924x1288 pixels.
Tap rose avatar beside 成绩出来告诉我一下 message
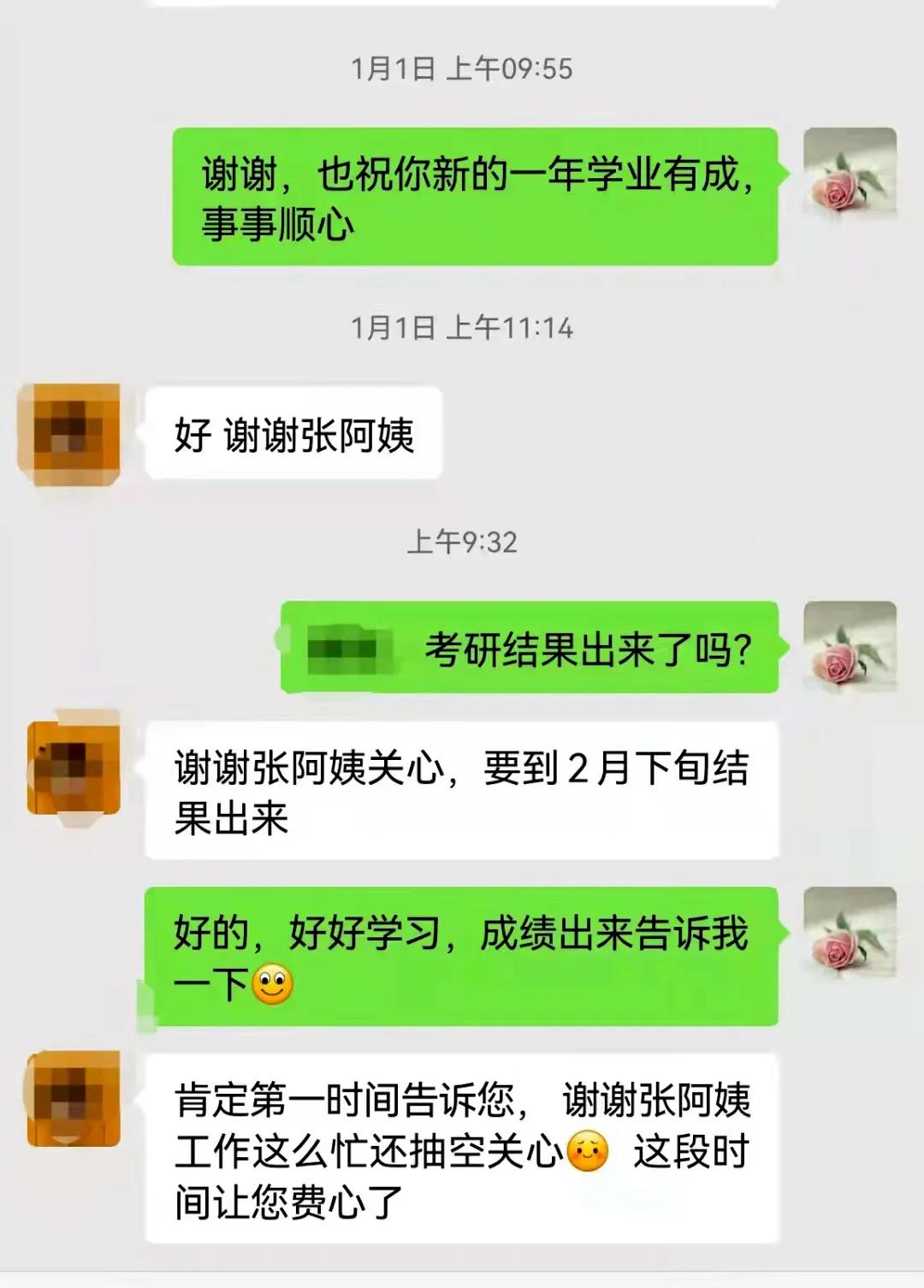point(850,934)
